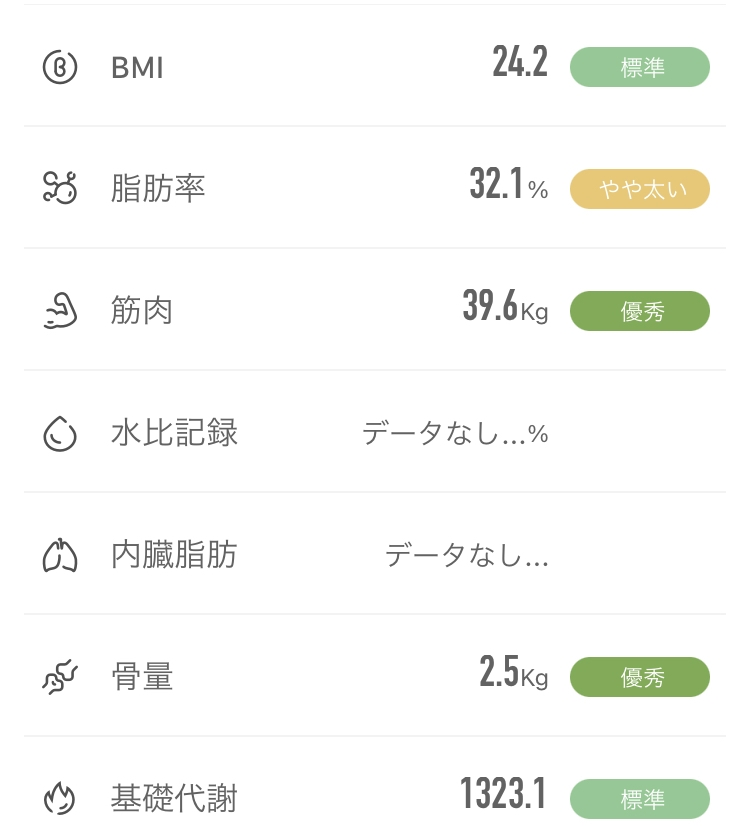Select the 脂肪率 body fat icon
The height and width of the screenshot is (838, 750).
tap(60, 188)
